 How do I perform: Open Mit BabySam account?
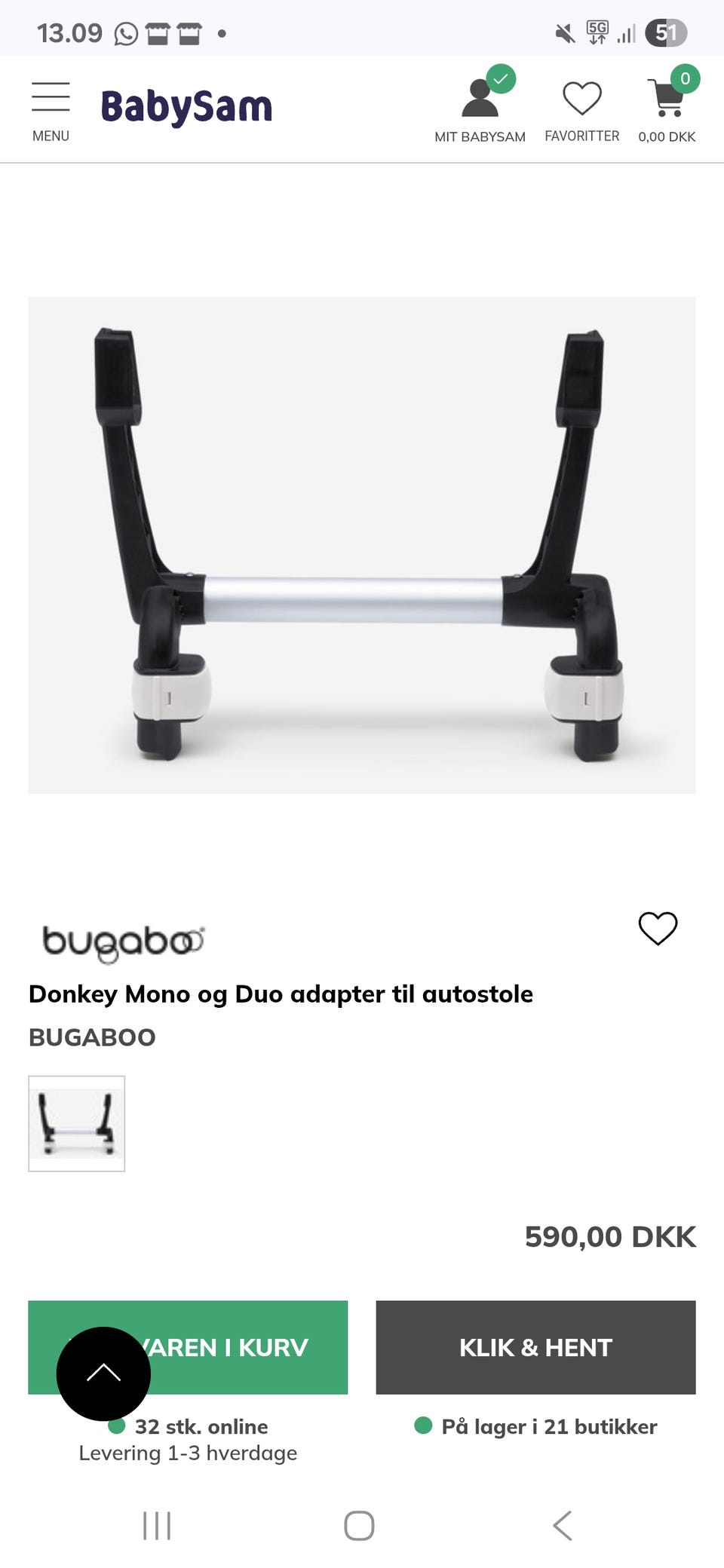pyautogui.click(x=480, y=105)
